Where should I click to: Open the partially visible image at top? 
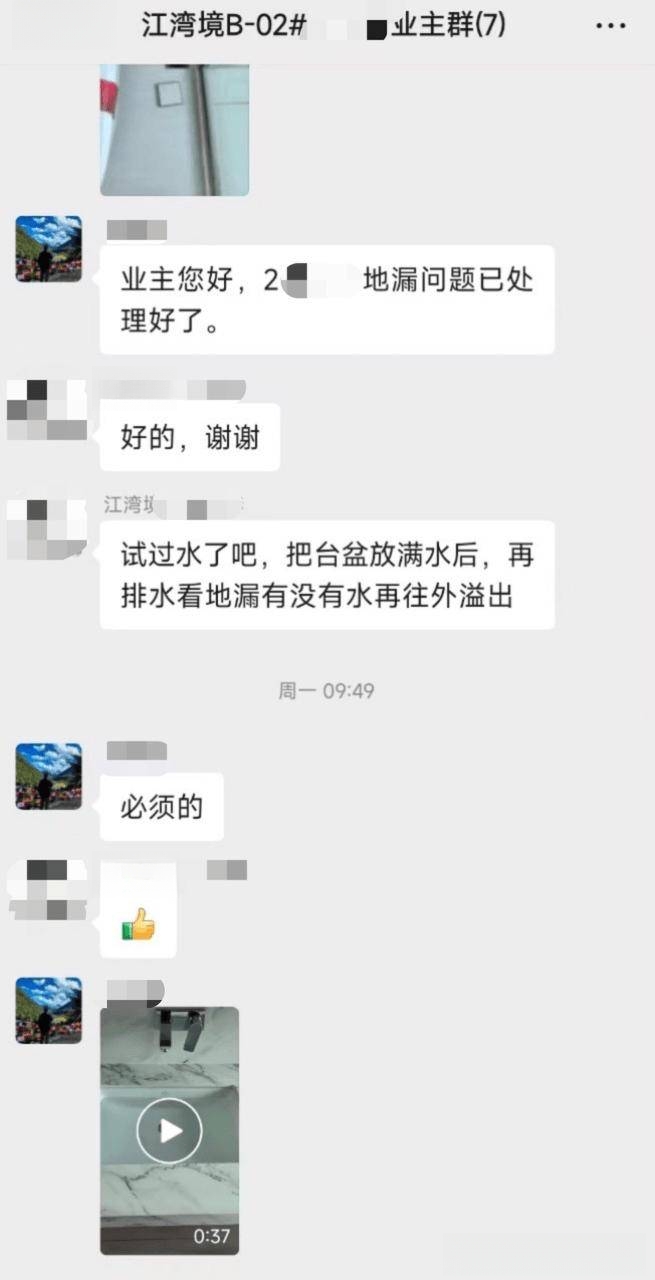174,130
